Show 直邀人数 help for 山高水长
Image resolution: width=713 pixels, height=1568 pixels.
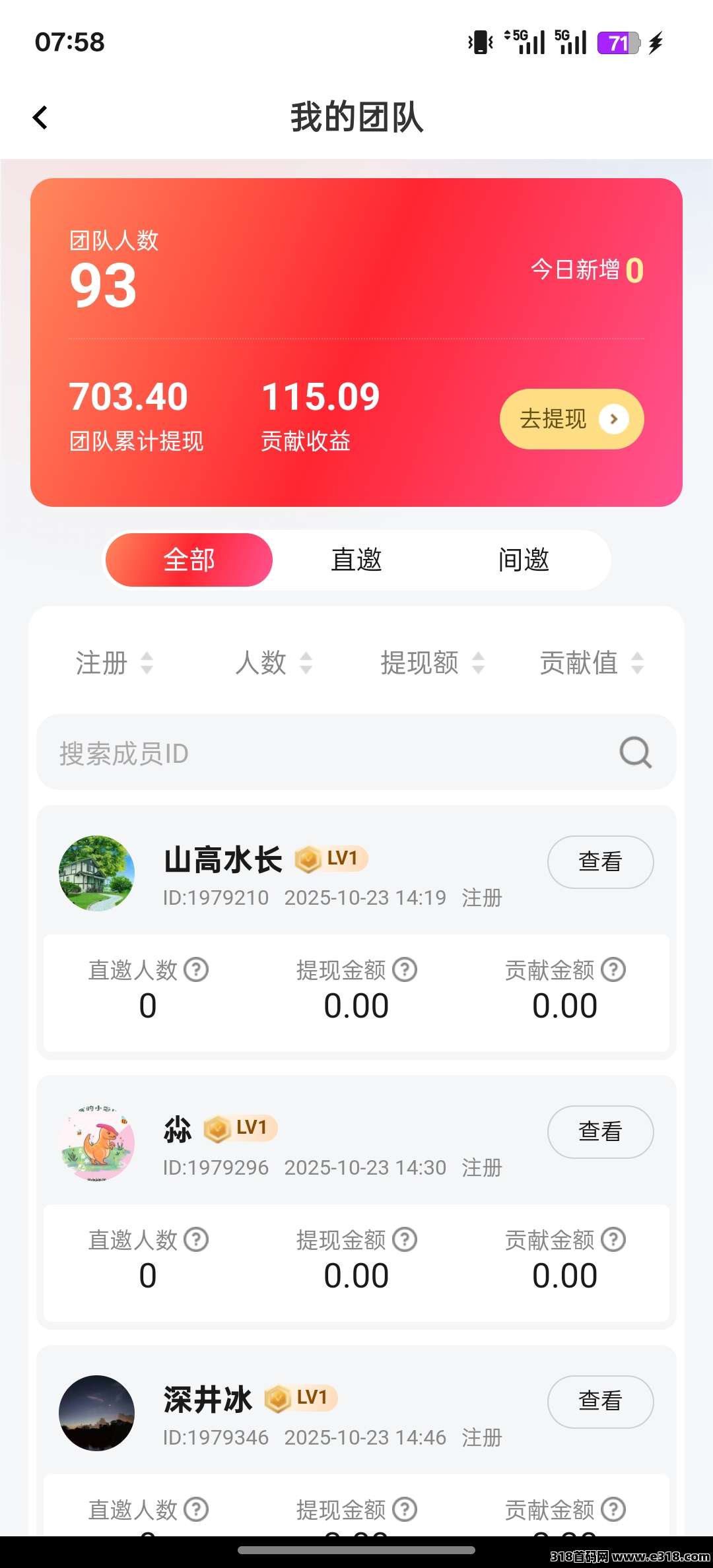point(196,969)
